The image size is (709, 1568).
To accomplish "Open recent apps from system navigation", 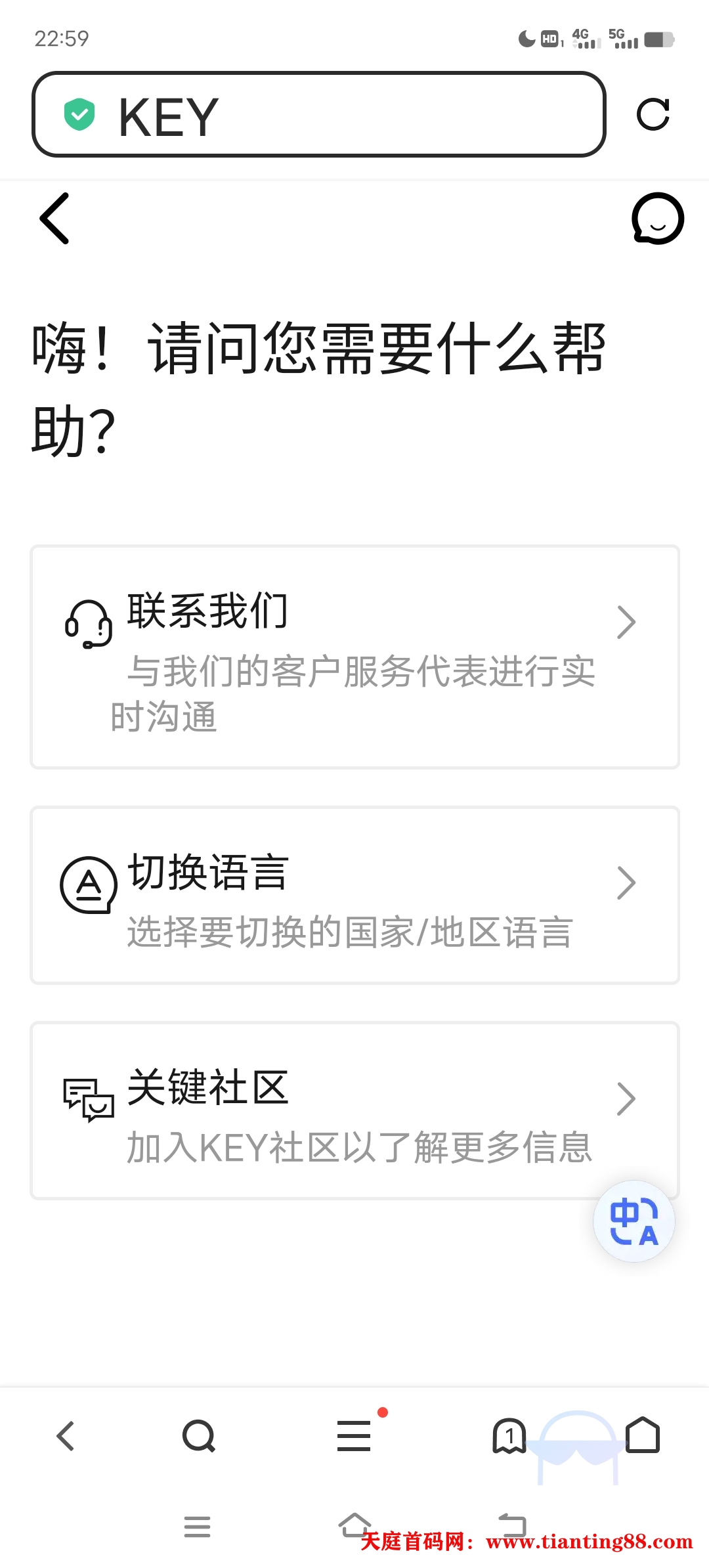I will click(x=197, y=1527).
